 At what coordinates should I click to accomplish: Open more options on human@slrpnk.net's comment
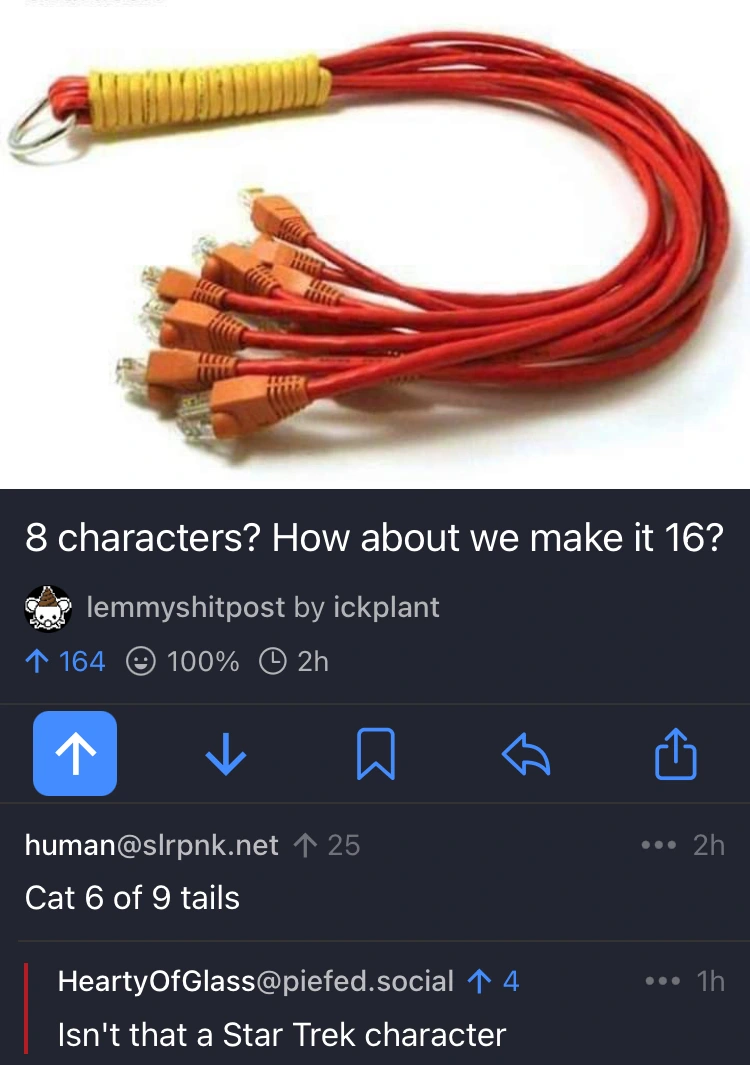pyautogui.click(x=656, y=845)
